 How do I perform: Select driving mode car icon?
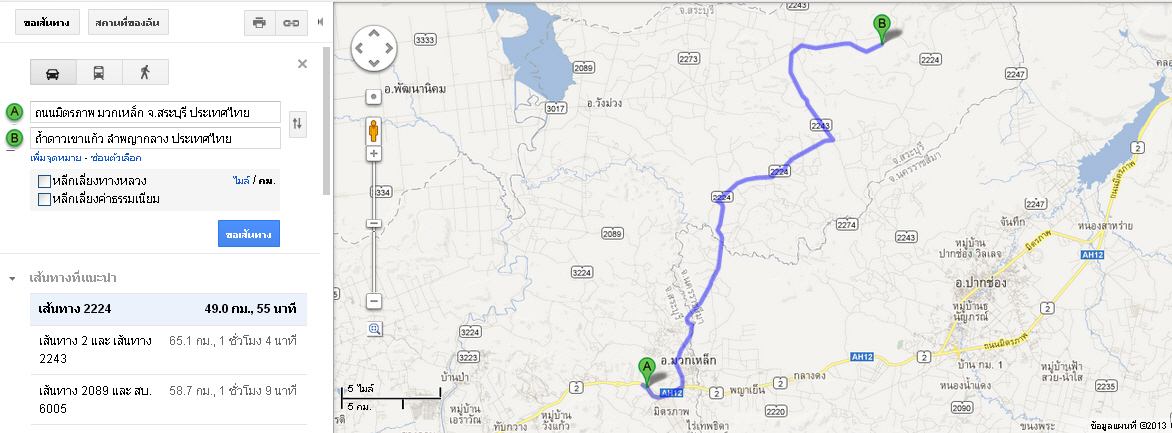click(52, 72)
